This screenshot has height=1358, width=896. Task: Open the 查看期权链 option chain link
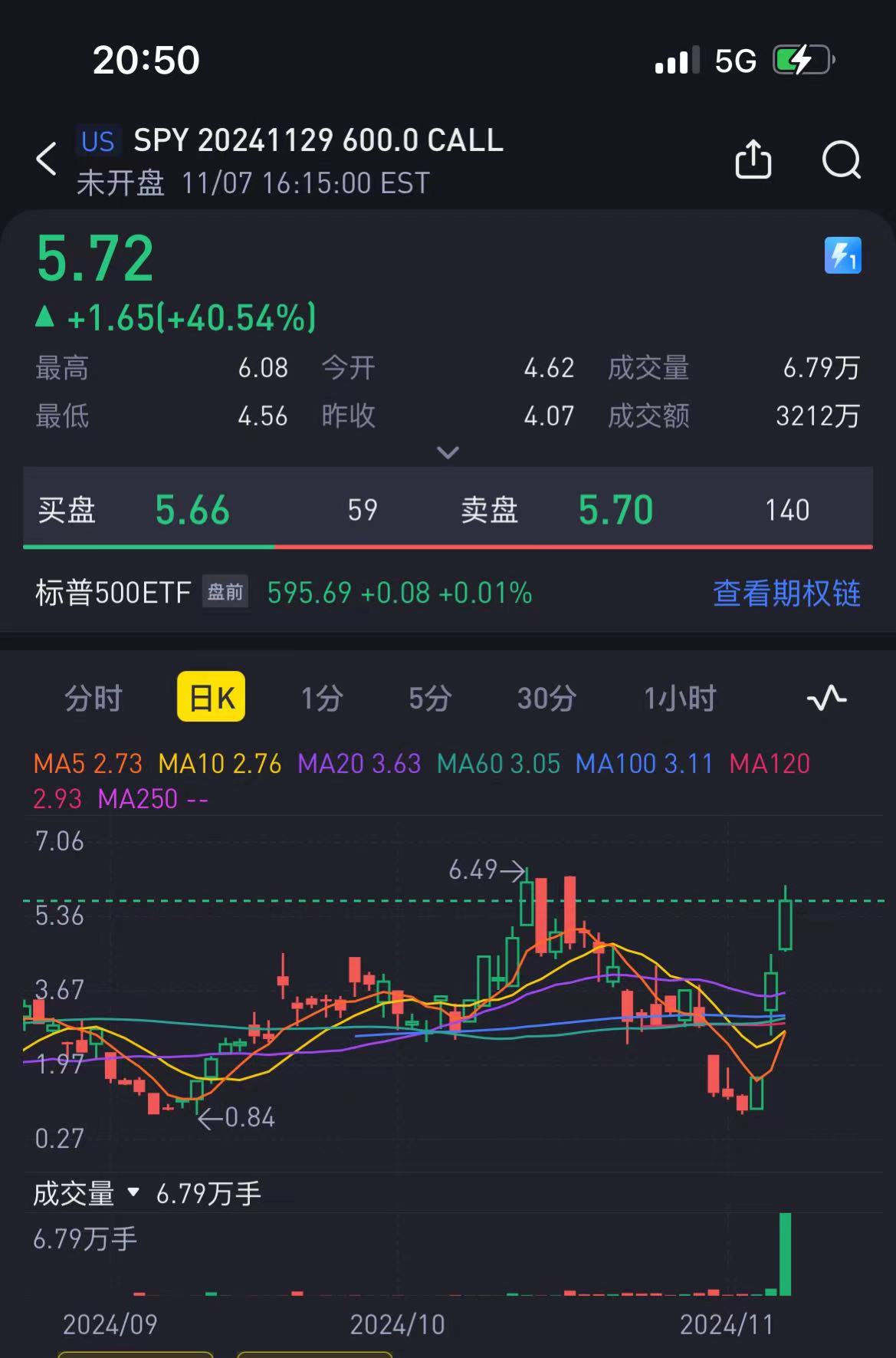coord(786,593)
